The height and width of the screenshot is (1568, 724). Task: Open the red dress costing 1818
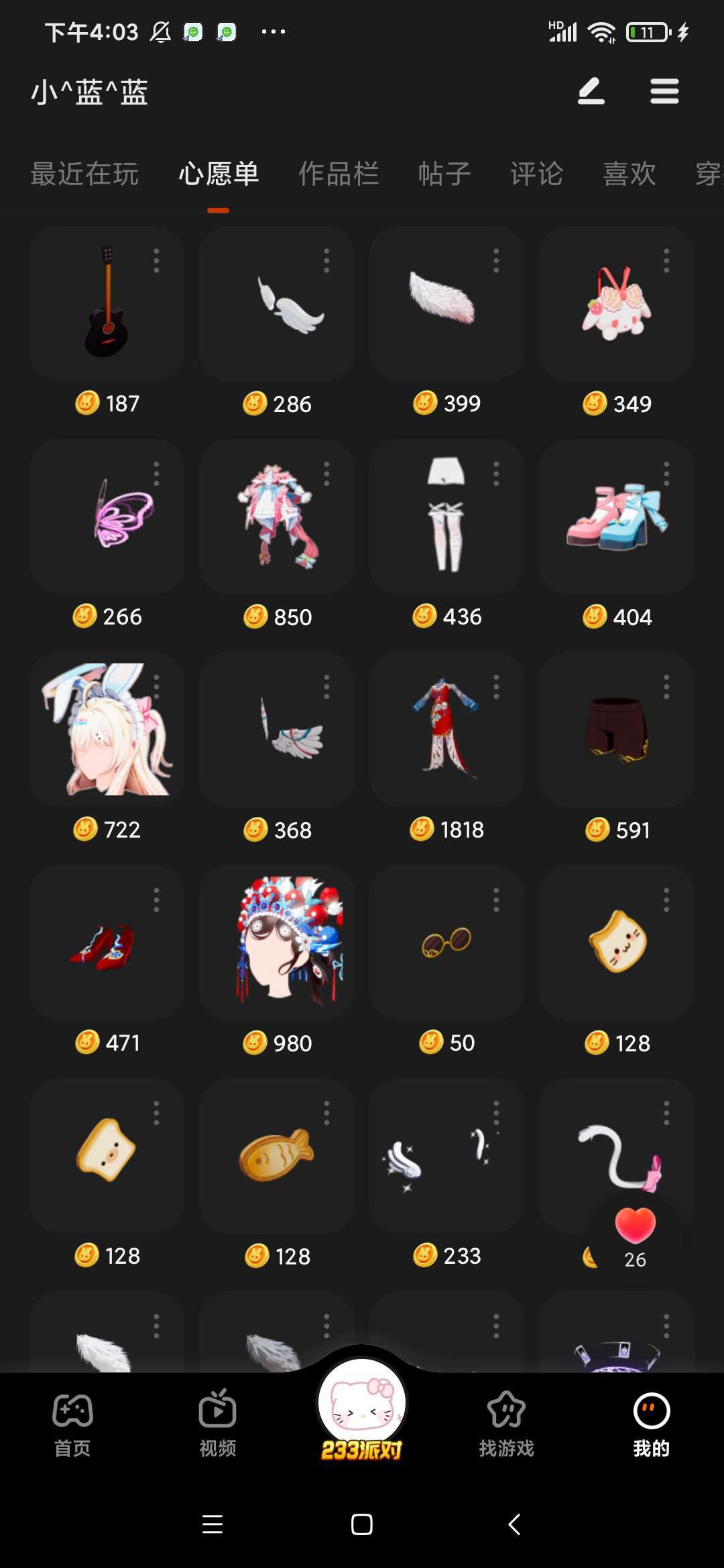pyautogui.click(x=446, y=729)
